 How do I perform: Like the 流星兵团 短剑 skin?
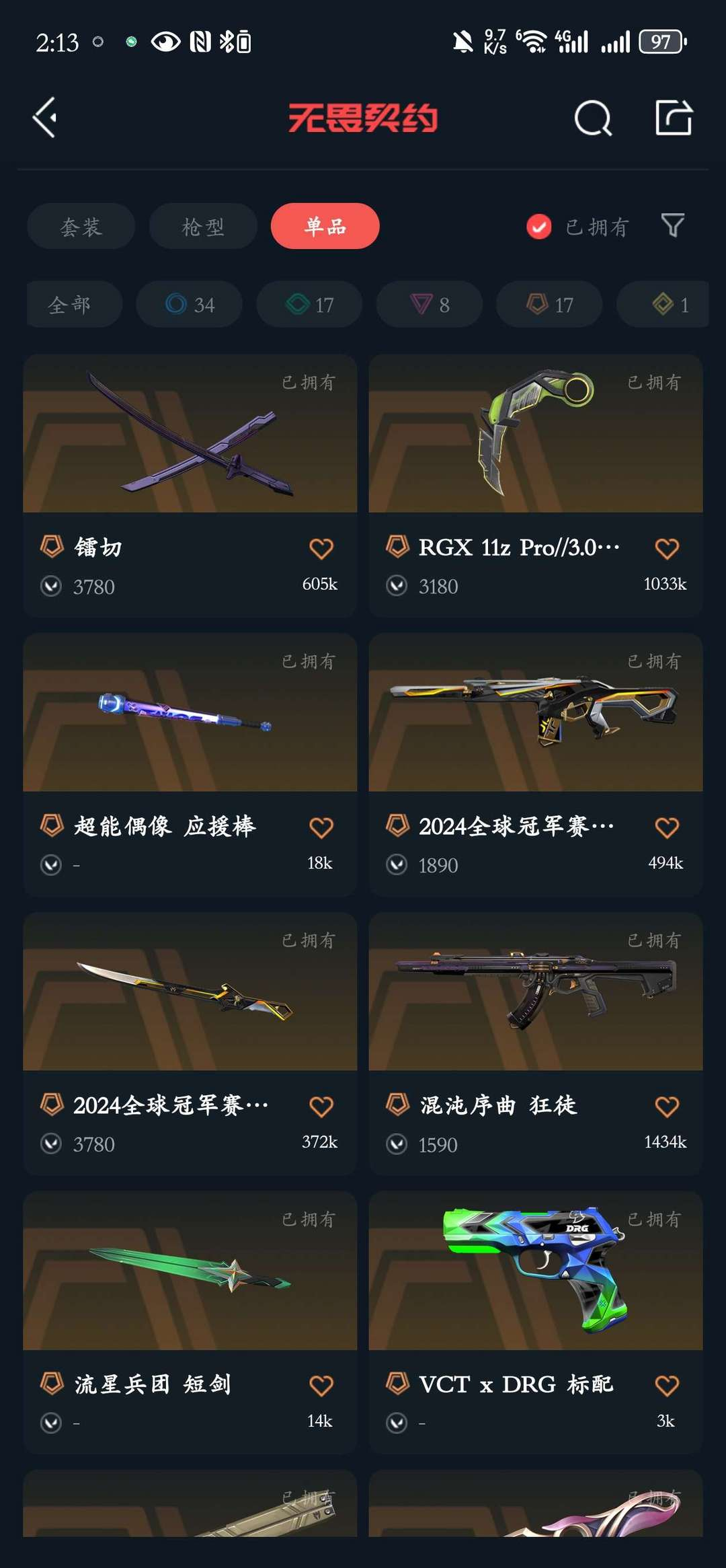coord(321,1386)
